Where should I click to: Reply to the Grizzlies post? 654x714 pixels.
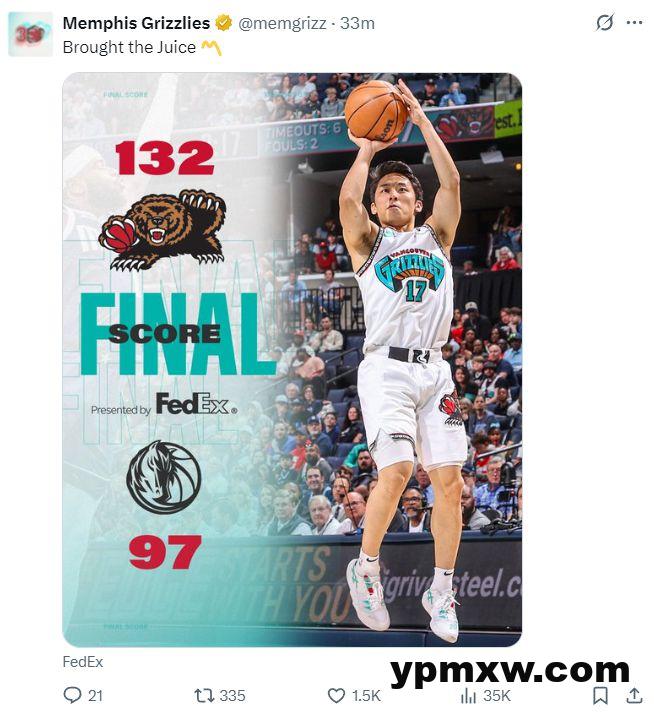coord(72,695)
